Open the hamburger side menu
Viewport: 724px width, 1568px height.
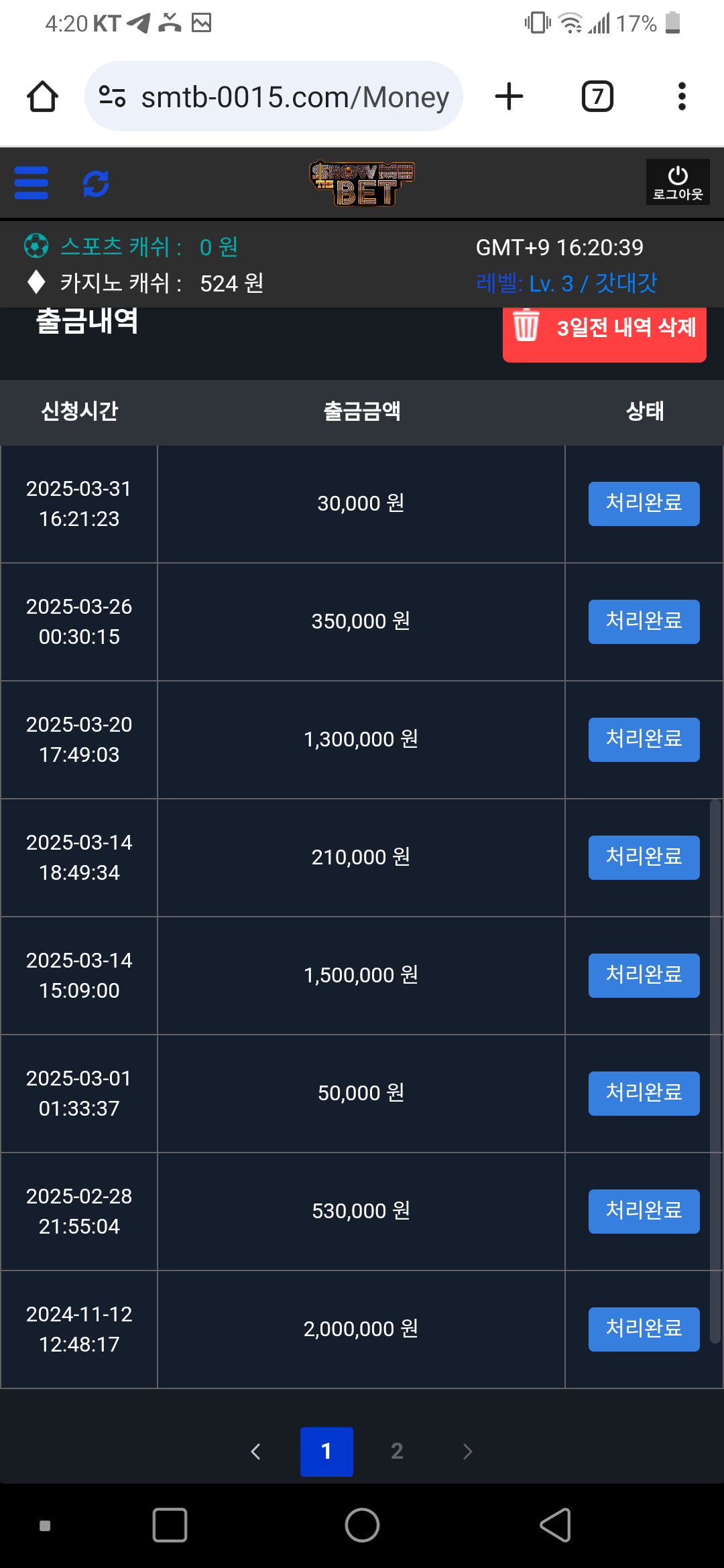click(x=32, y=183)
